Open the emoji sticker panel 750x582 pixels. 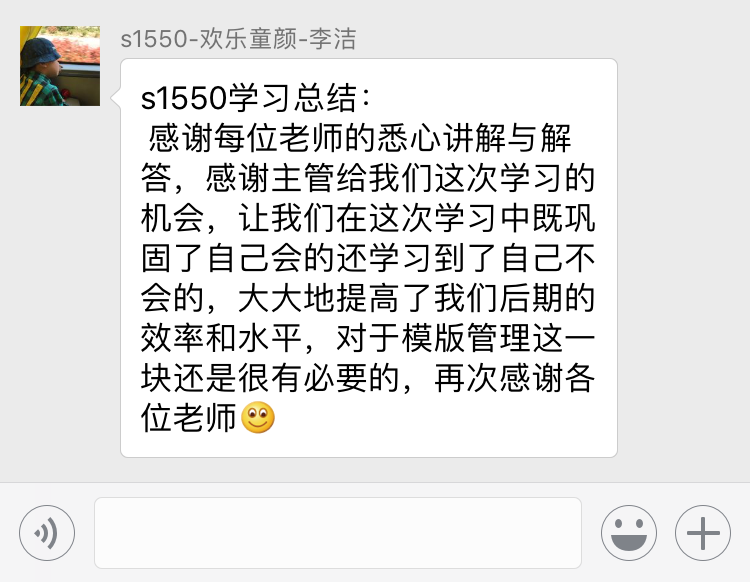(629, 533)
